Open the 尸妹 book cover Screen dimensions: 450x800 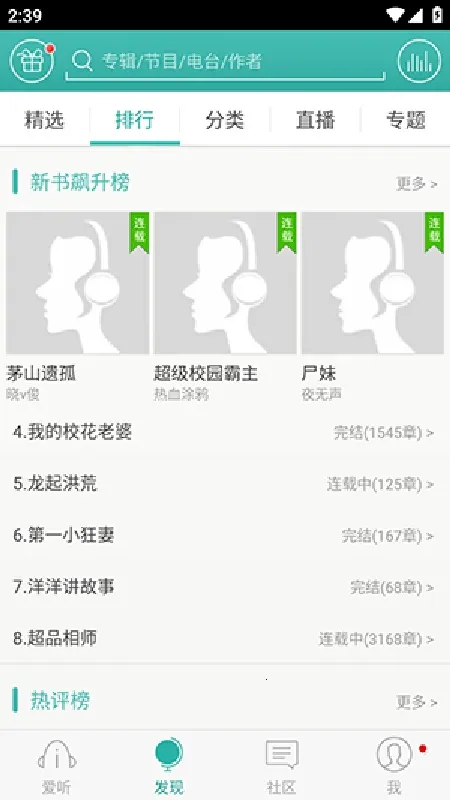click(x=373, y=283)
